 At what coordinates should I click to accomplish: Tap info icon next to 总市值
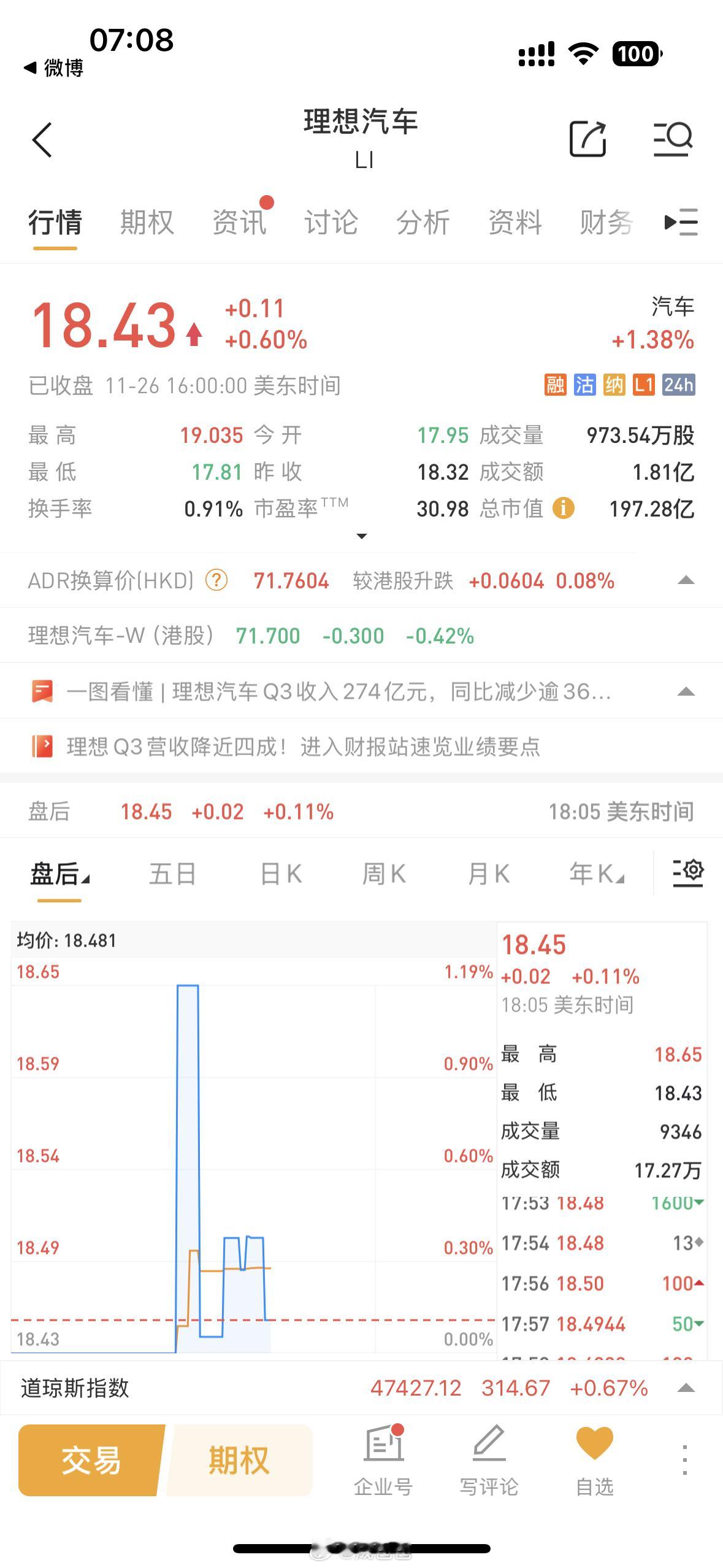(x=563, y=508)
